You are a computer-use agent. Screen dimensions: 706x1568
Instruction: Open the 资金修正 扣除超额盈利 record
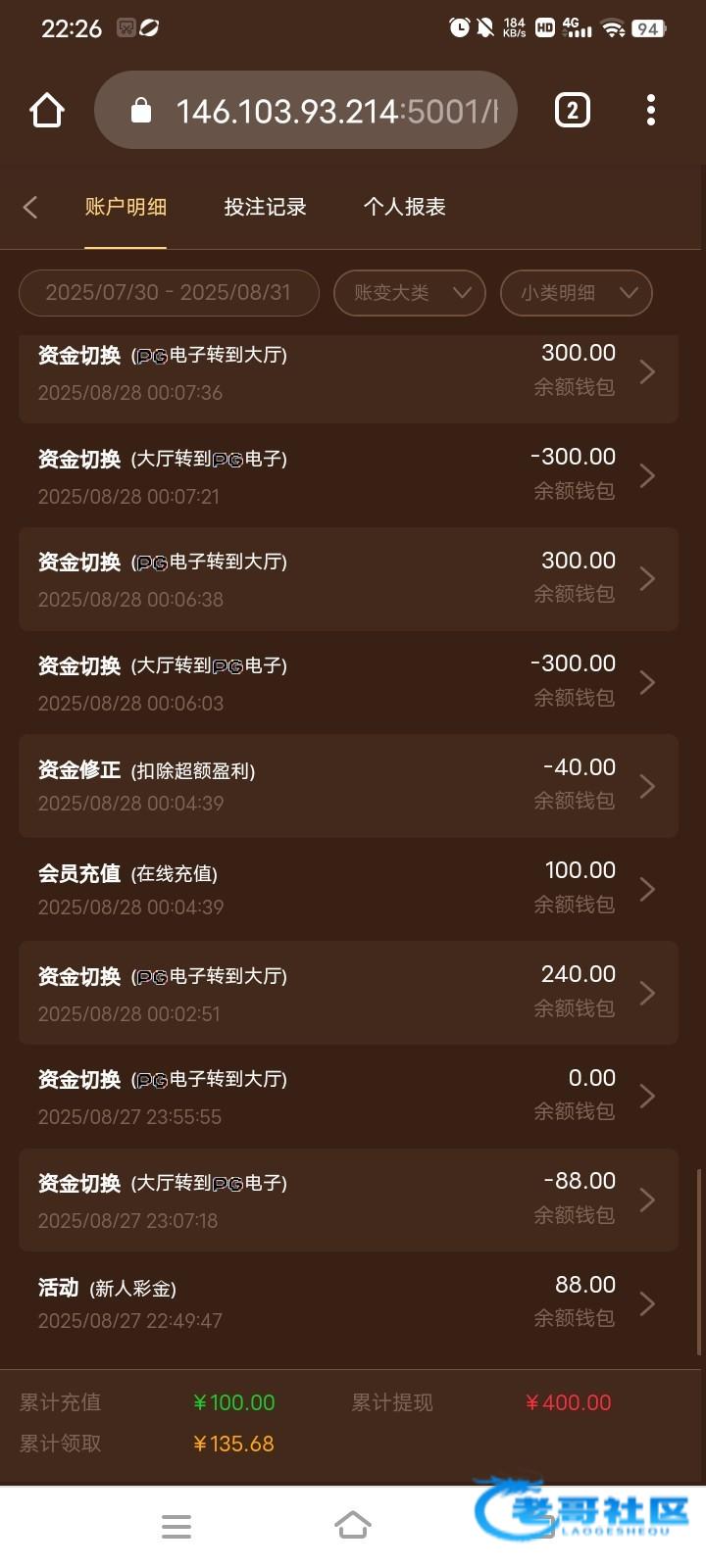pos(348,786)
